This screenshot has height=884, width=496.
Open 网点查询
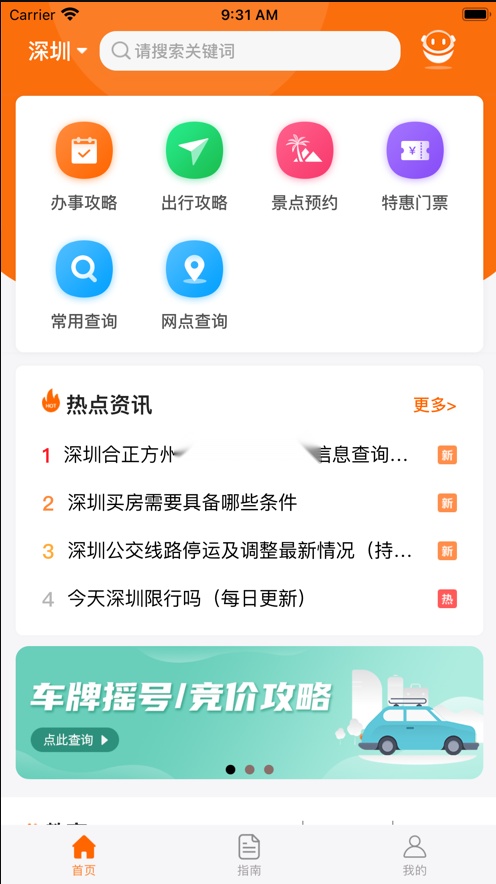(194, 285)
